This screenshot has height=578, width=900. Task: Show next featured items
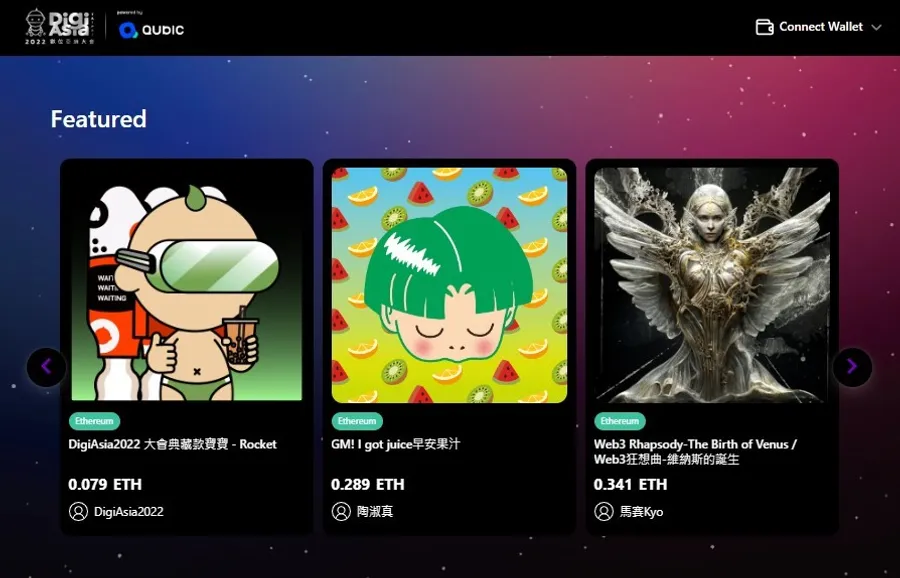(852, 367)
